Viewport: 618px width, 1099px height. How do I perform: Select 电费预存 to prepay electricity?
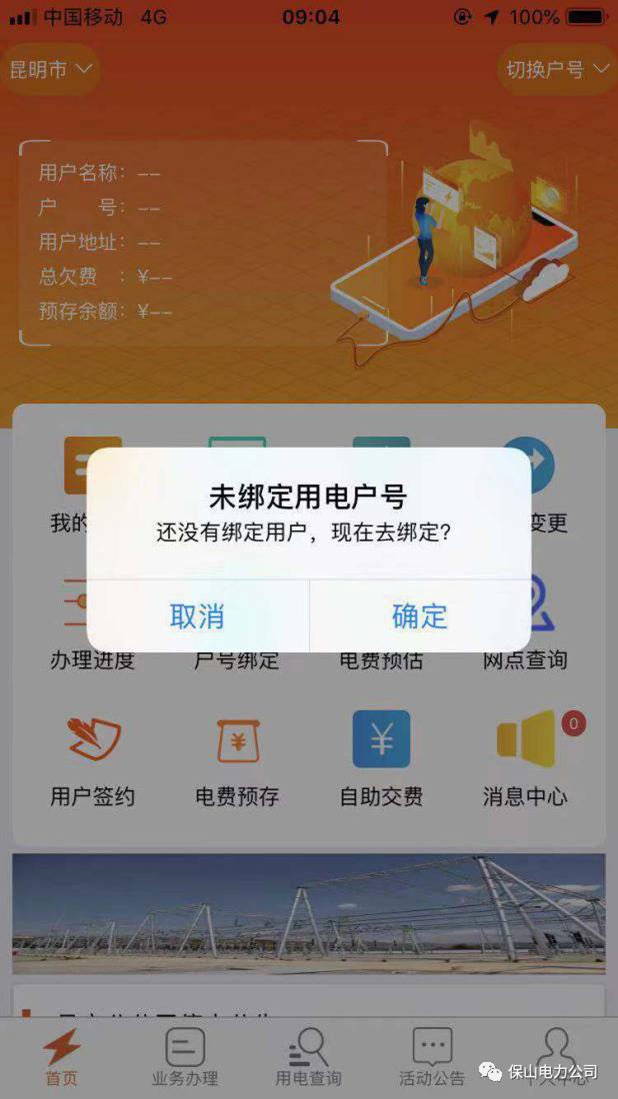coord(237,758)
